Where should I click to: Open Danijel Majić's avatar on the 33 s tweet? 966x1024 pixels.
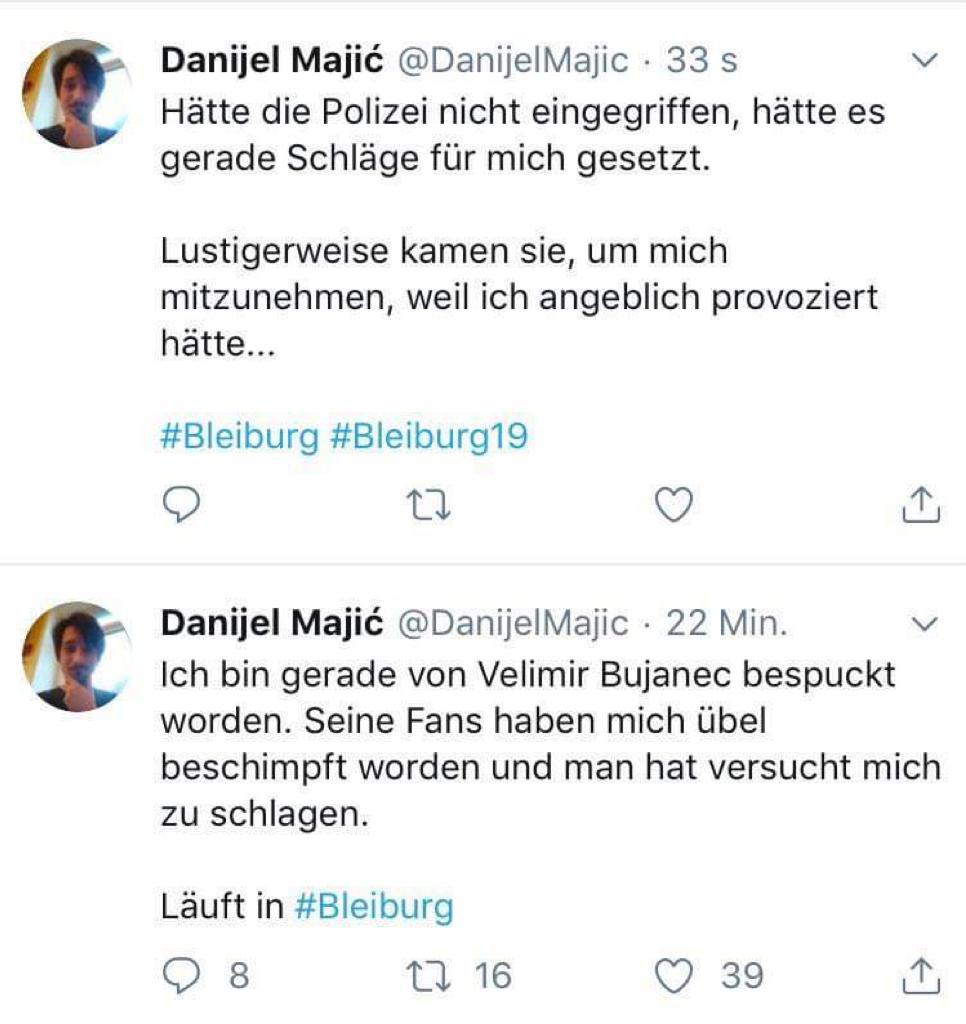click(77, 95)
